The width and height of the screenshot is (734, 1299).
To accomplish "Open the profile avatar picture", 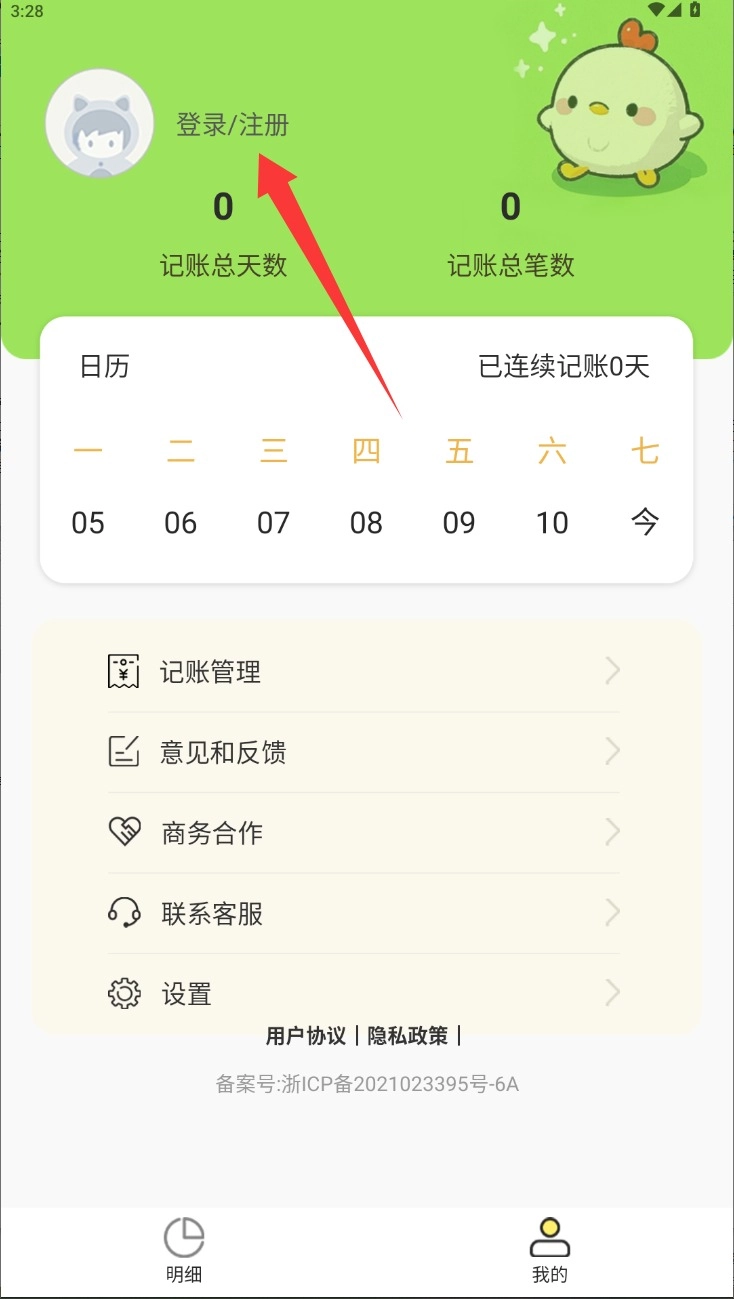I will click(x=100, y=124).
